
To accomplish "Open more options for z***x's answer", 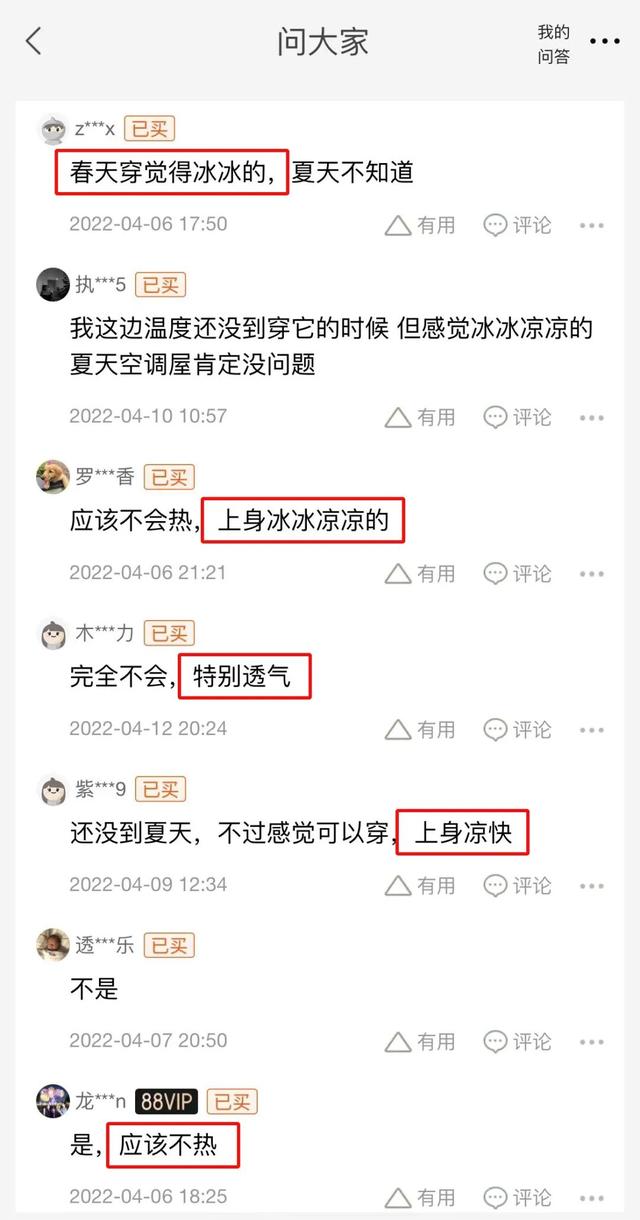I will pos(592,226).
